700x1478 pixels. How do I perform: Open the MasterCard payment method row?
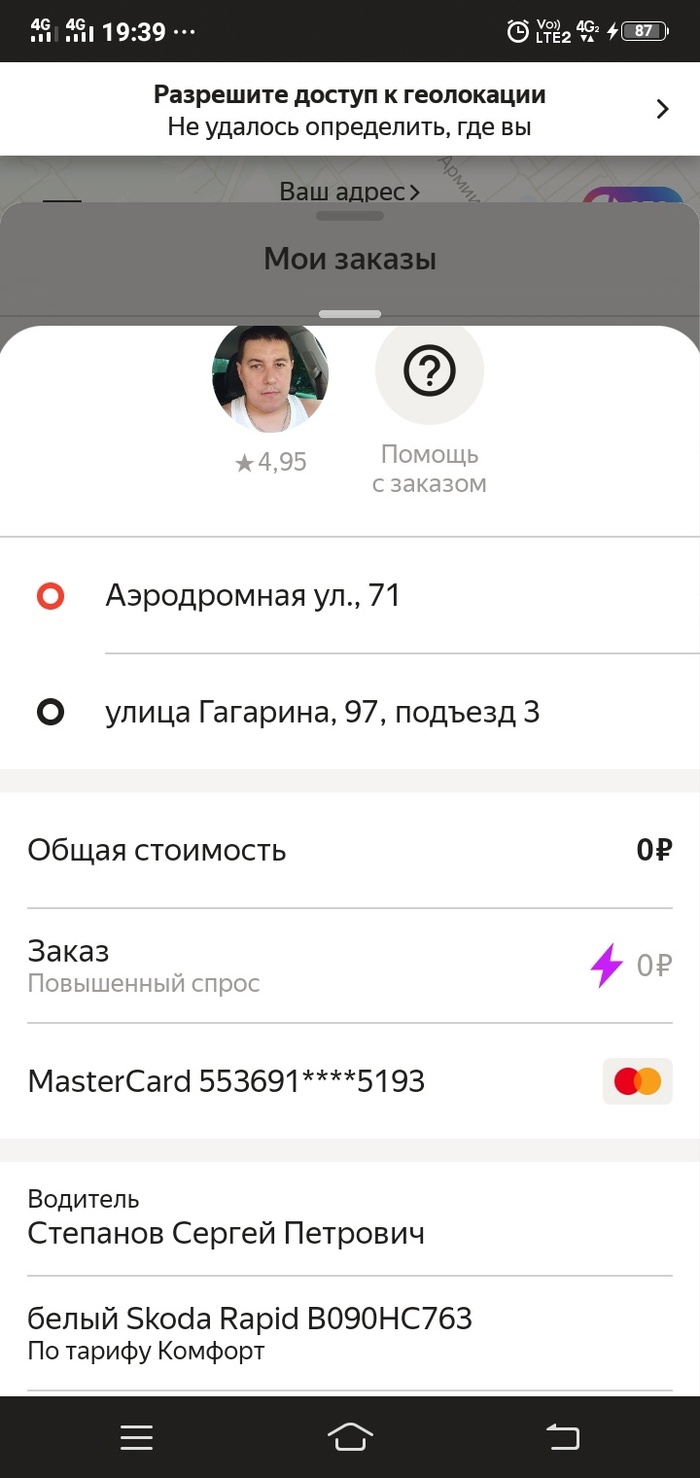click(x=350, y=1081)
